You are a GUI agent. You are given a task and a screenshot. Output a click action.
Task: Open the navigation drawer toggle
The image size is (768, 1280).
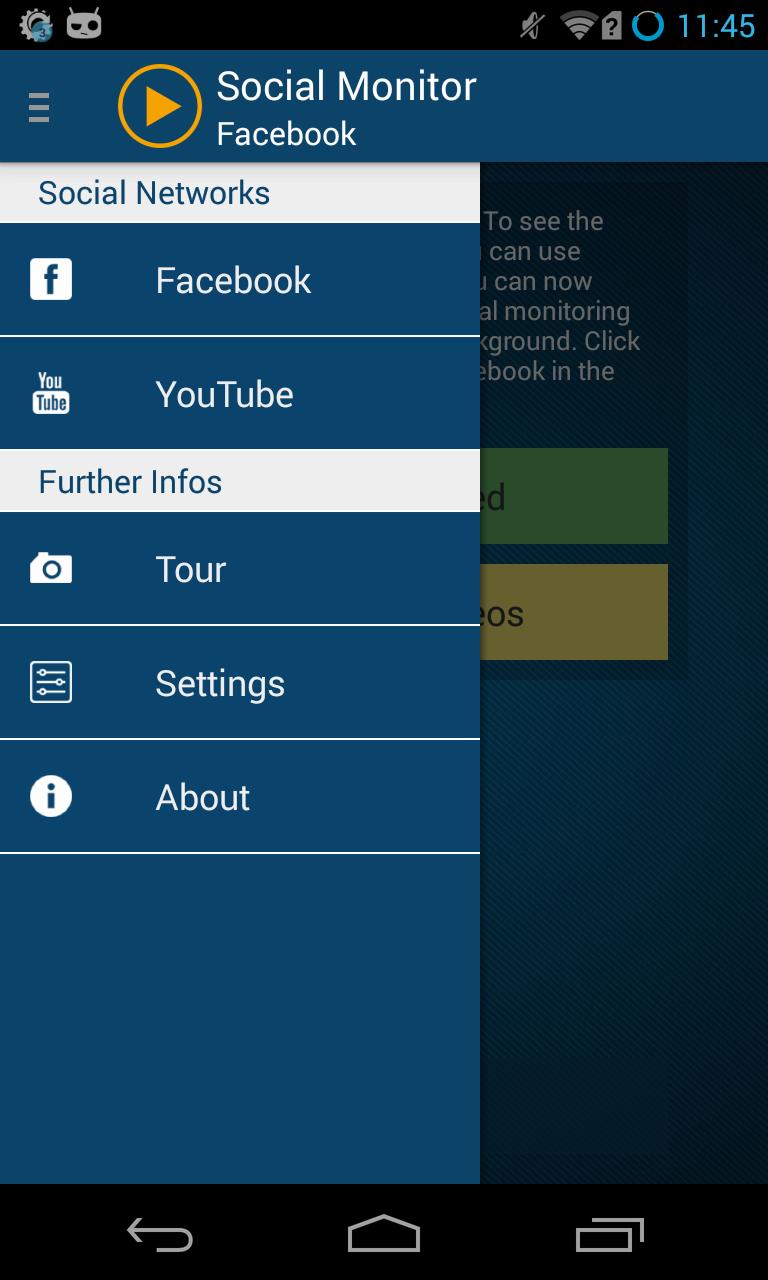[38, 106]
